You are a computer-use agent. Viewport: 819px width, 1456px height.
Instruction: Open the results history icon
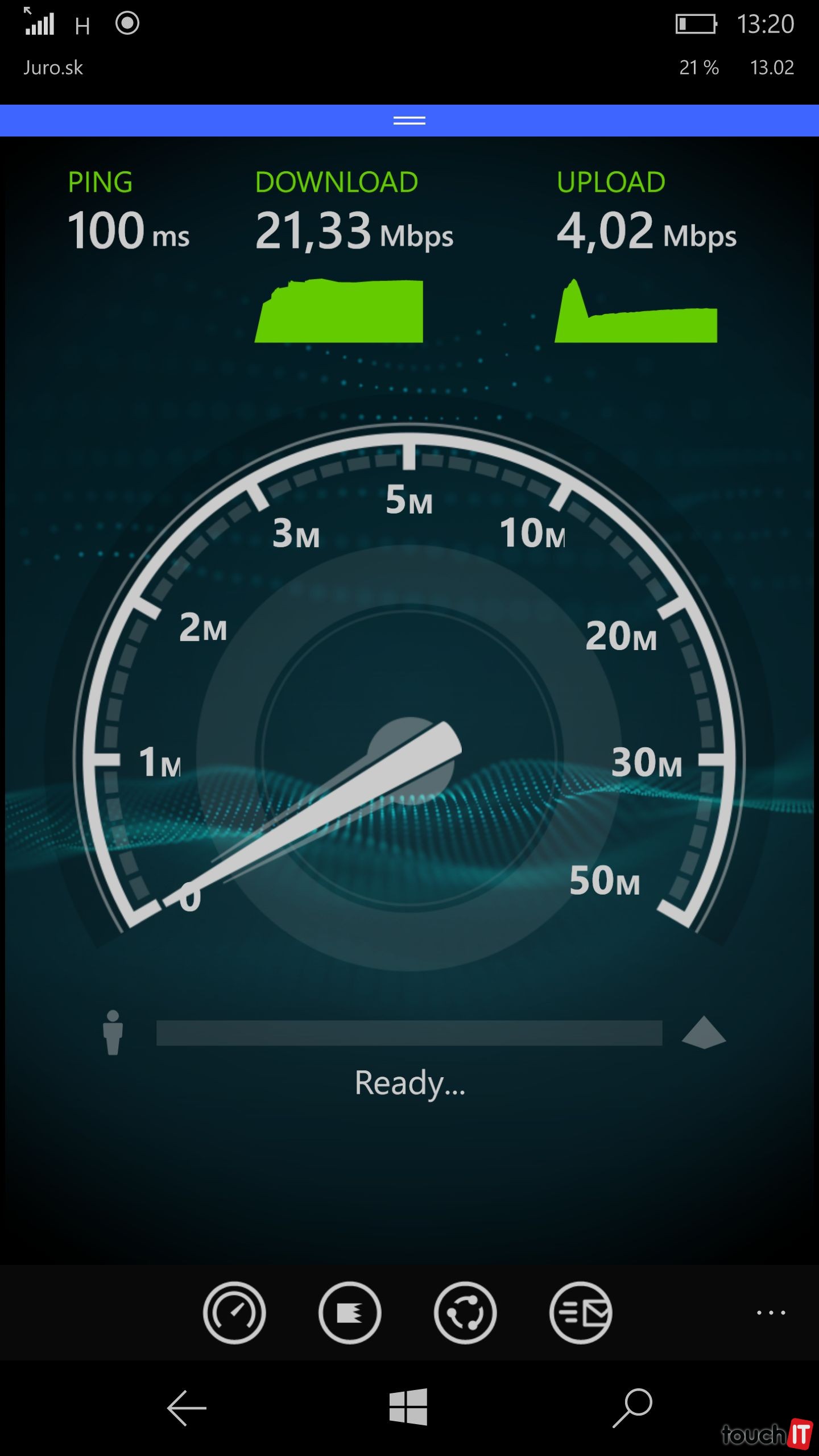coord(349,1313)
